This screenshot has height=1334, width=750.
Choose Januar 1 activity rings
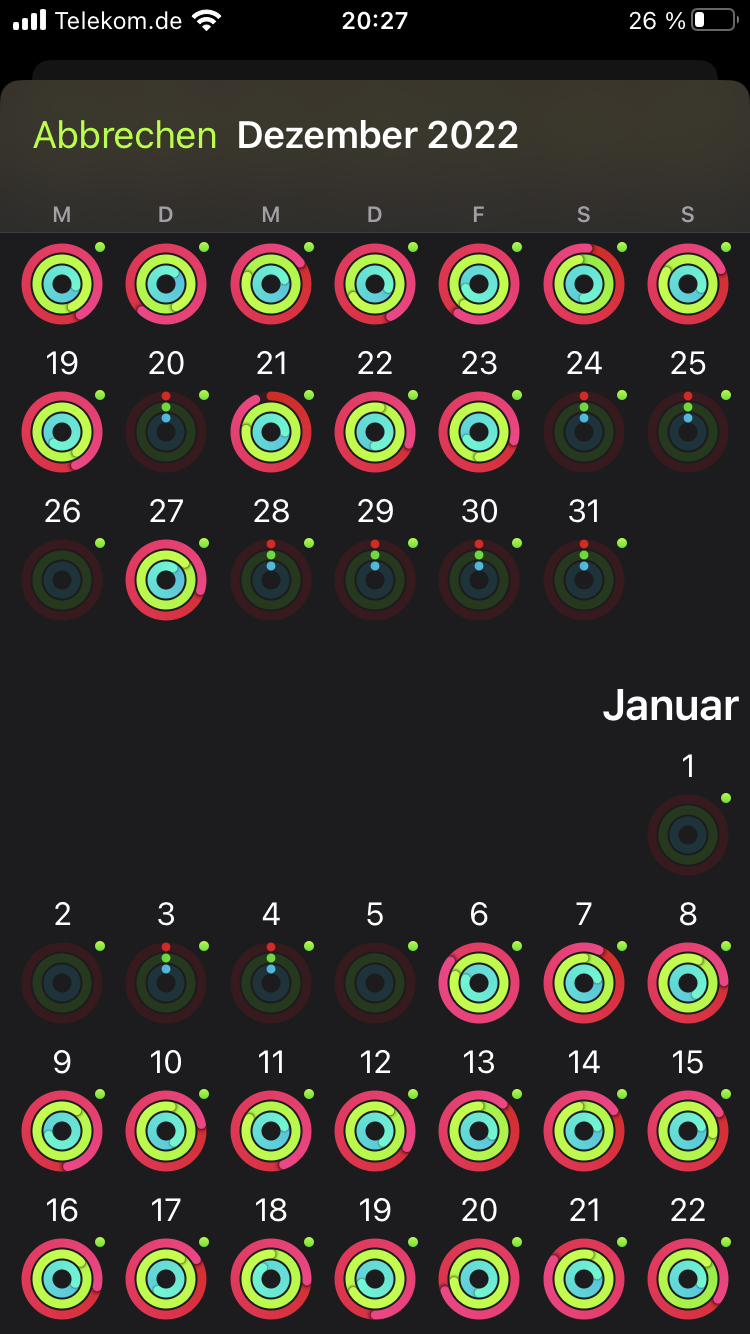tap(688, 835)
